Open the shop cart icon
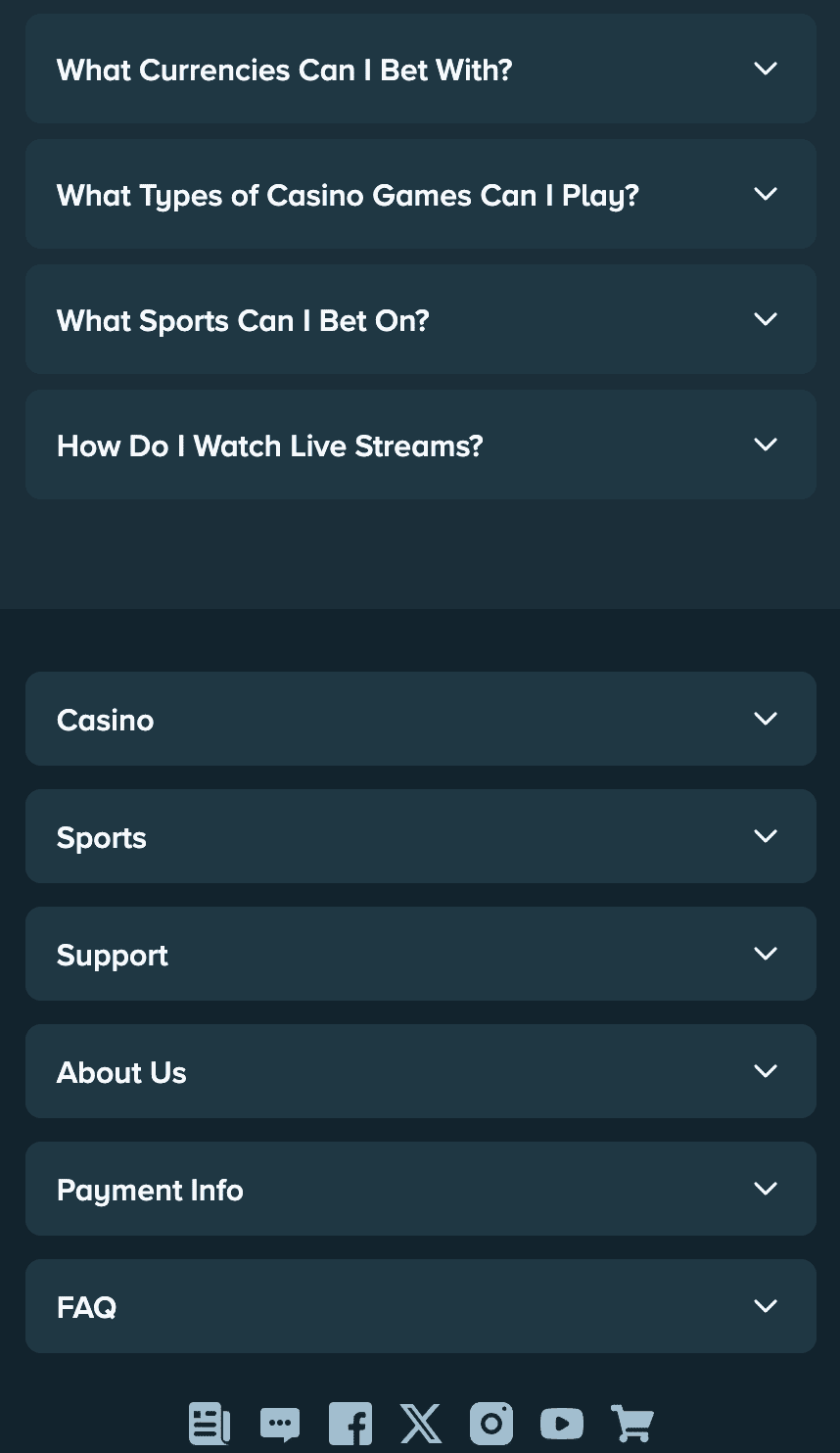 tap(632, 1424)
